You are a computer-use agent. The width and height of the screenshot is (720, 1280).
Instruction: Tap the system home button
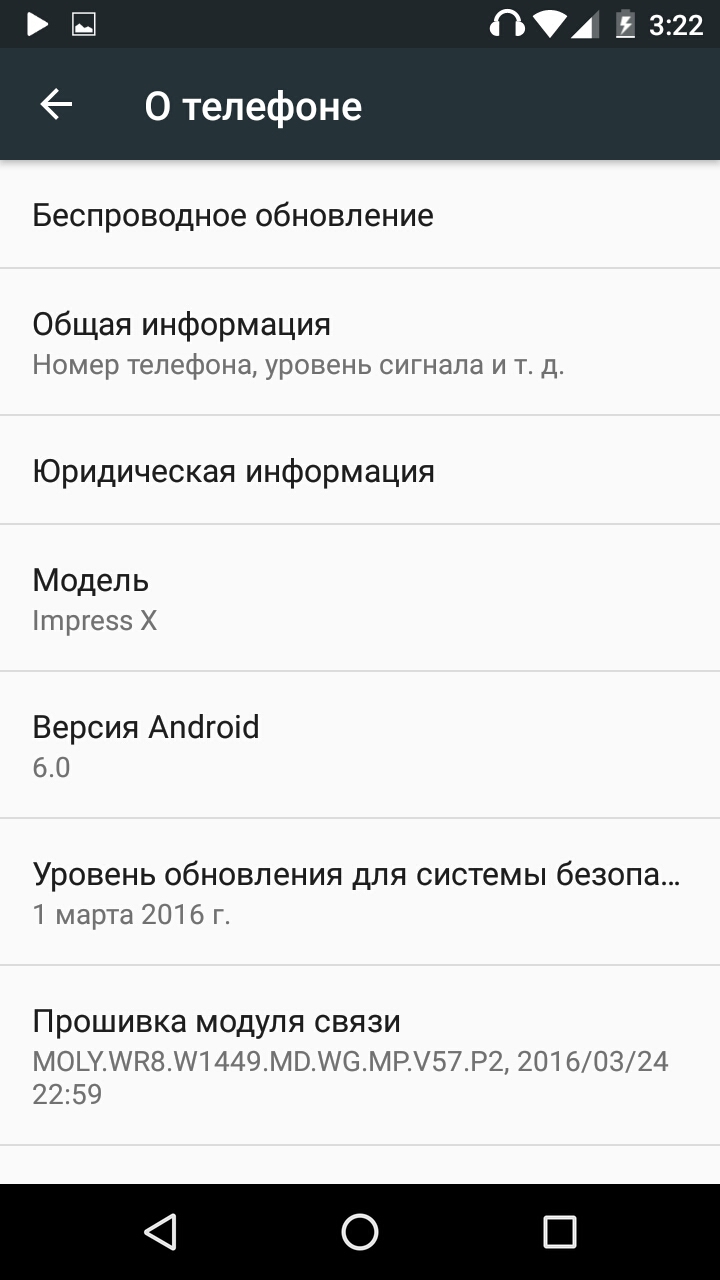click(360, 1232)
